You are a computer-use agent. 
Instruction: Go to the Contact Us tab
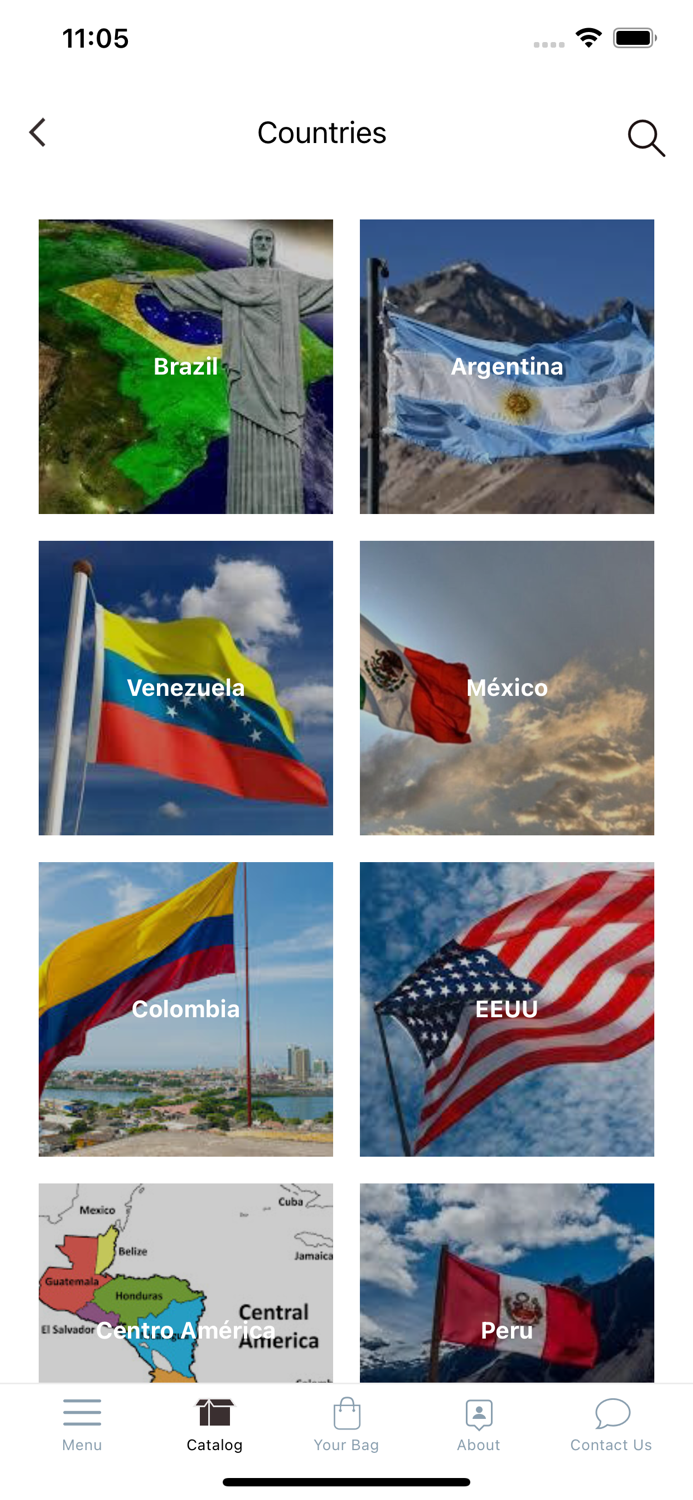click(x=611, y=1425)
